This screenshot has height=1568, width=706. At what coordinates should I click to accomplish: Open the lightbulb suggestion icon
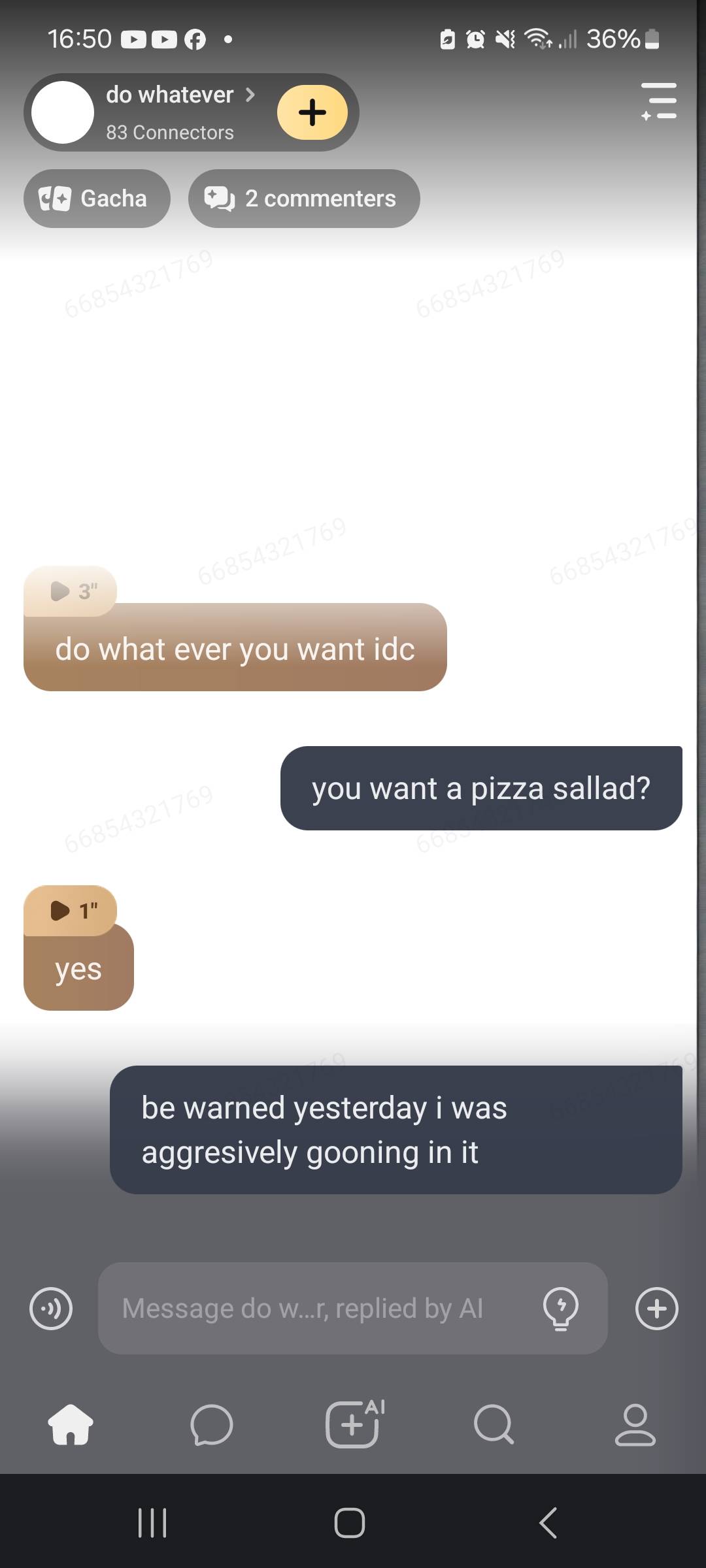pyautogui.click(x=561, y=1309)
